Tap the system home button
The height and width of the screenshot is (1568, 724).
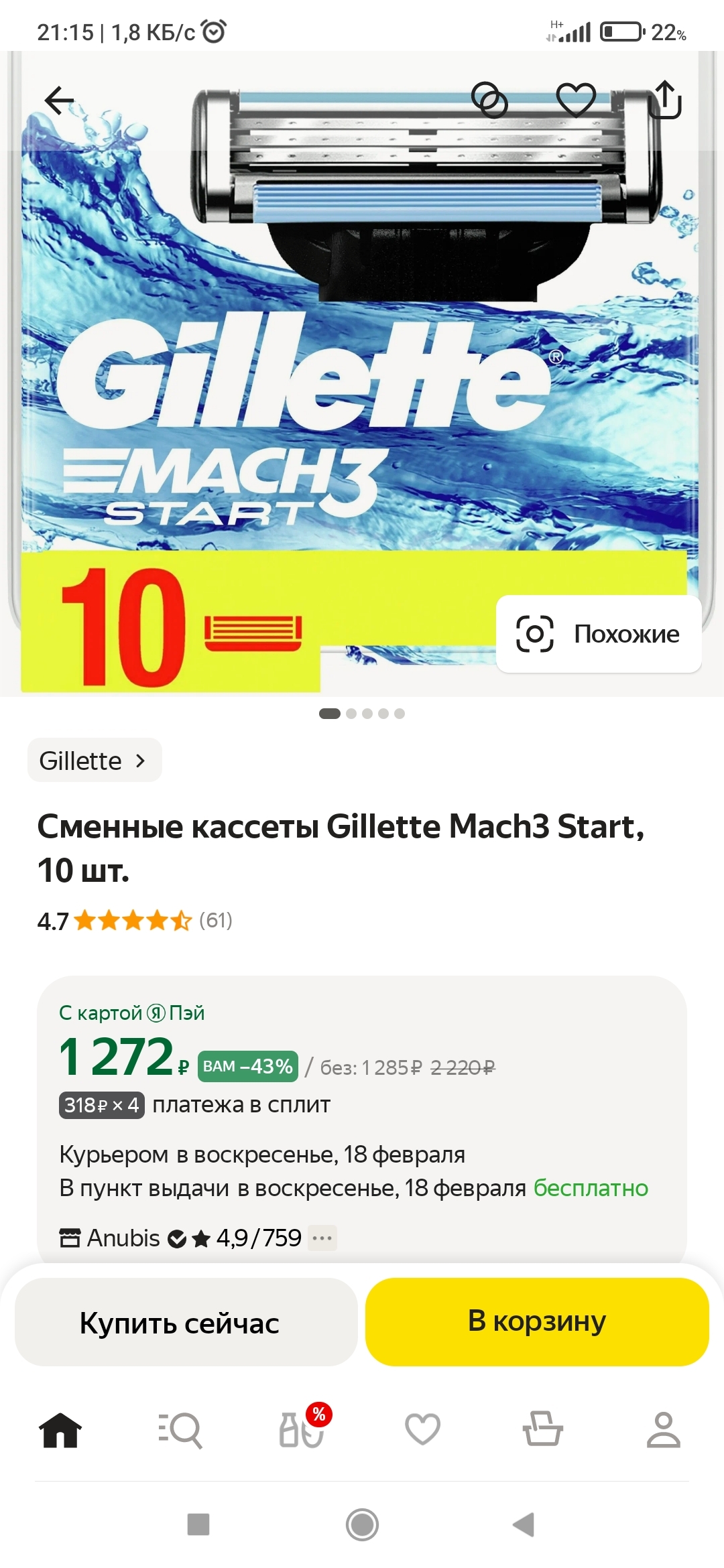pyautogui.click(x=362, y=1524)
